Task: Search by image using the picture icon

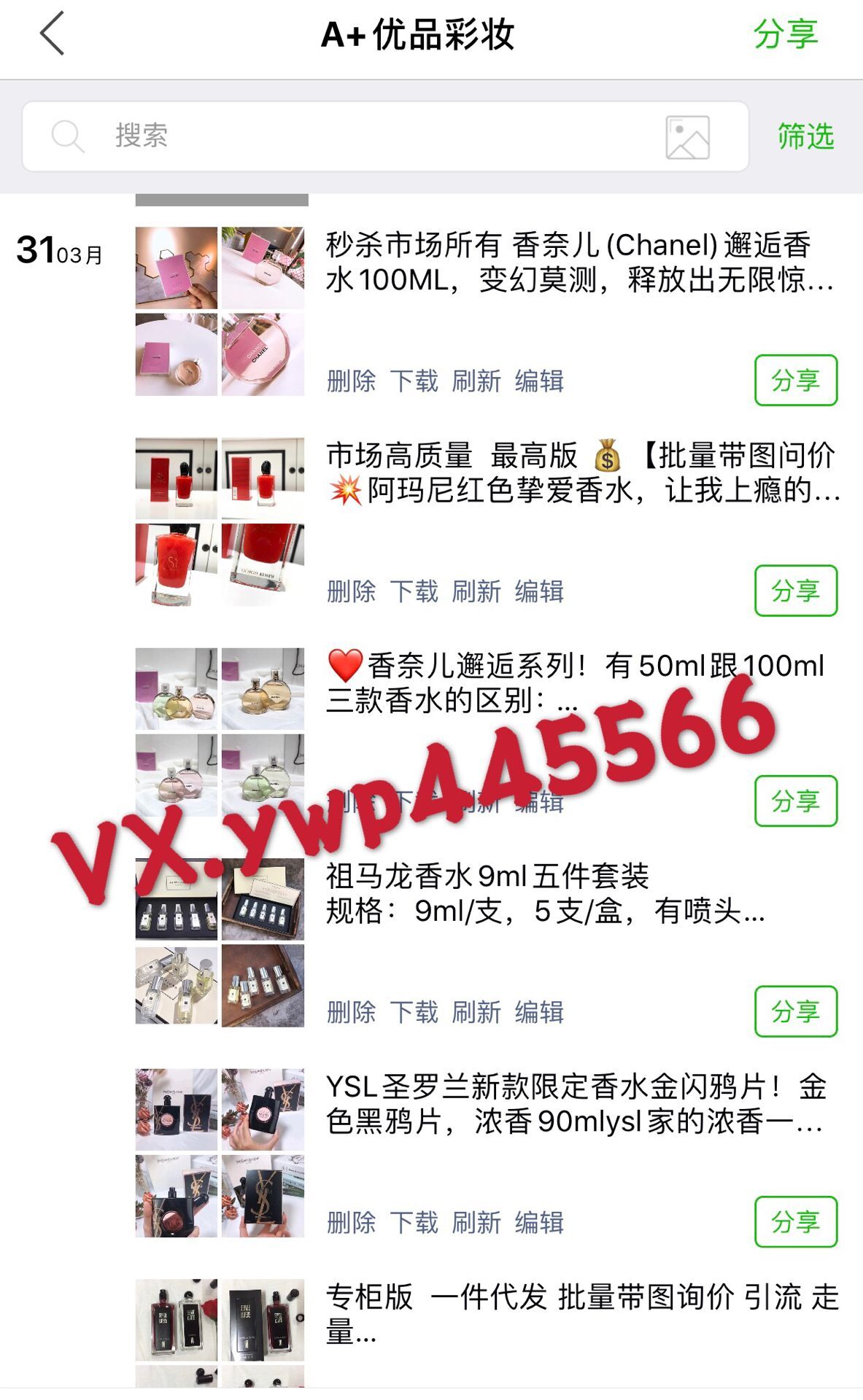Action: point(687,137)
